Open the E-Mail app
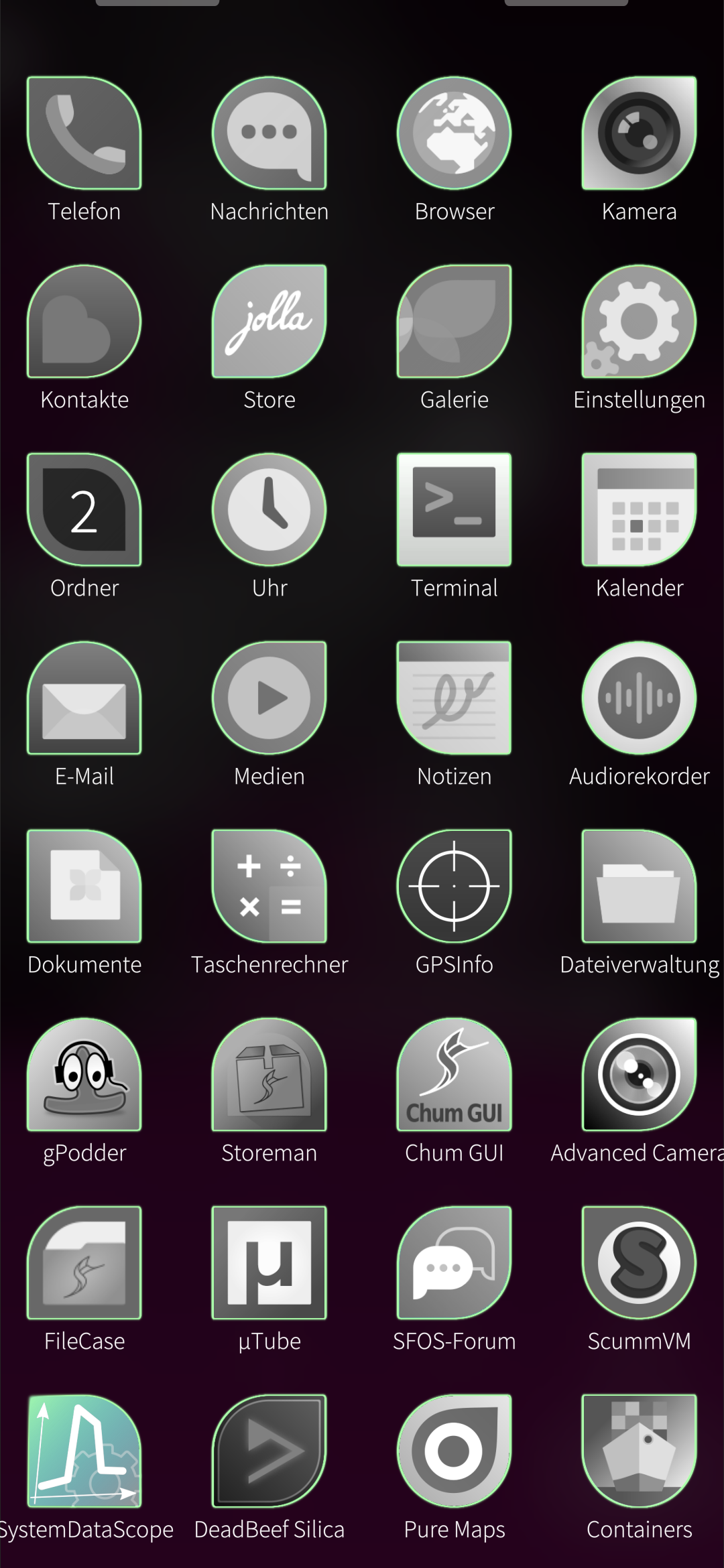724x1568 pixels. click(84, 698)
